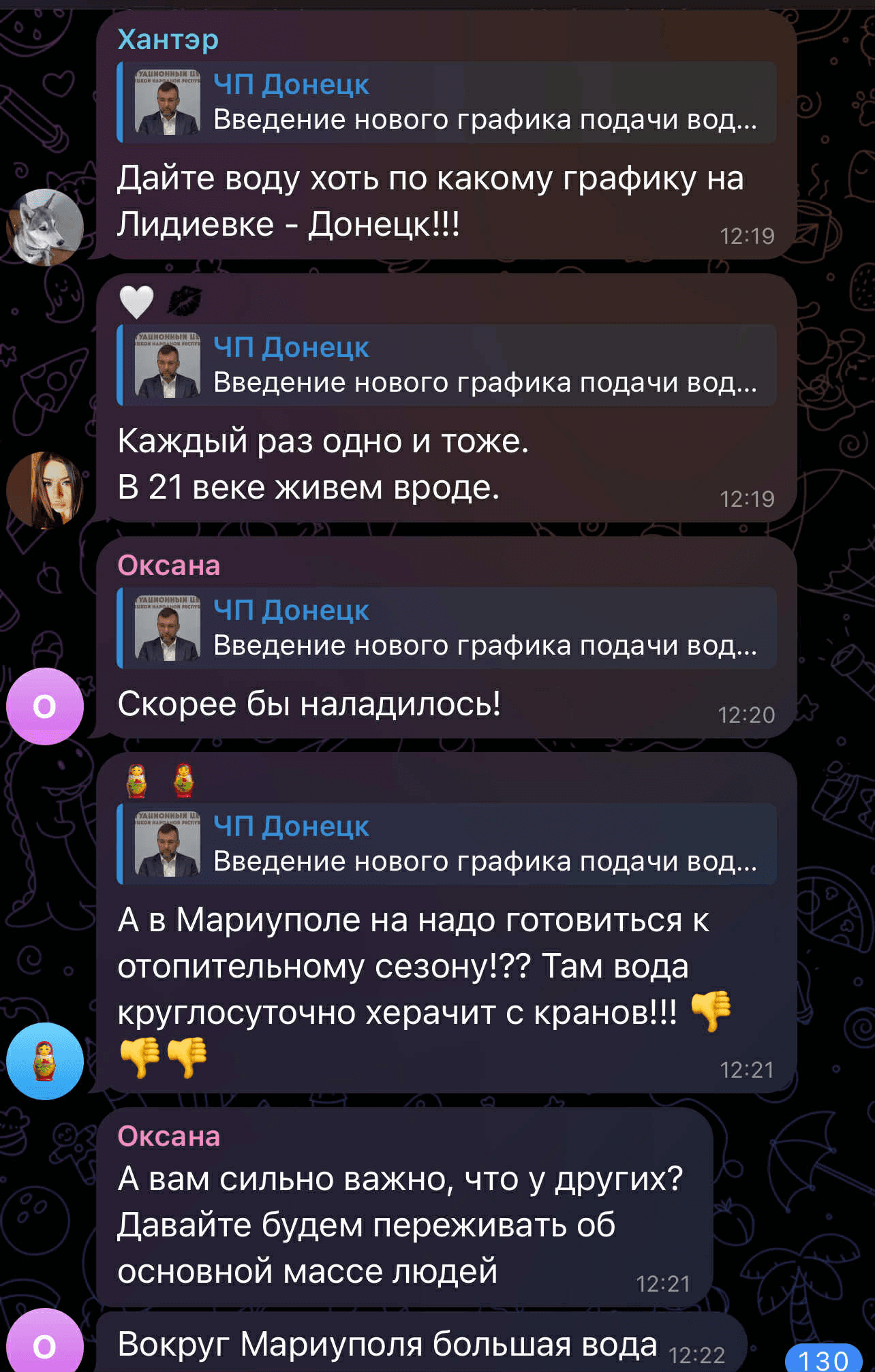Tap Оксана's name above 'Скорее бы наладилось!'
Image resolution: width=875 pixels, height=1372 pixels.
pos(169,565)
